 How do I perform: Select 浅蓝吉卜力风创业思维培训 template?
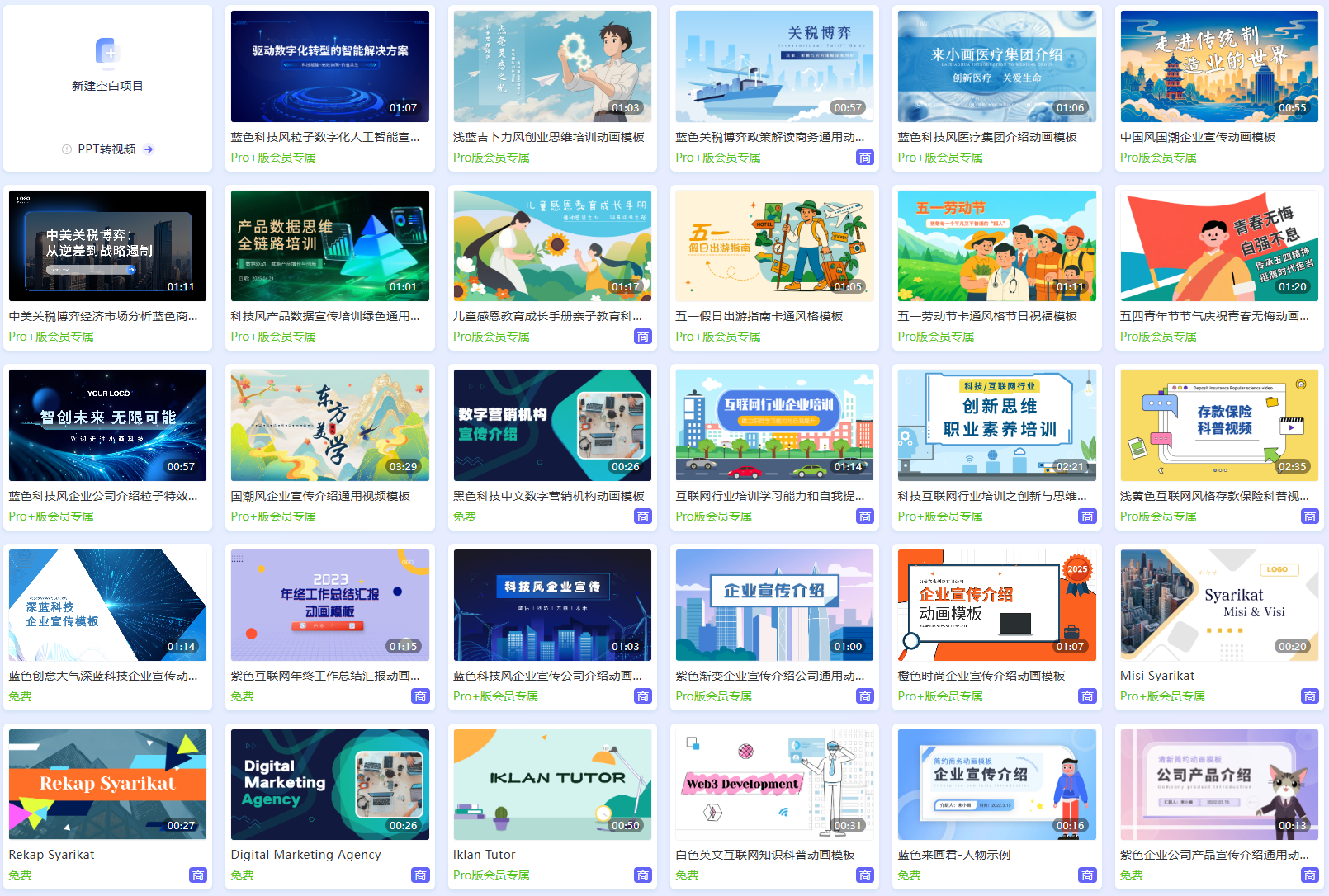coord(552,67)
